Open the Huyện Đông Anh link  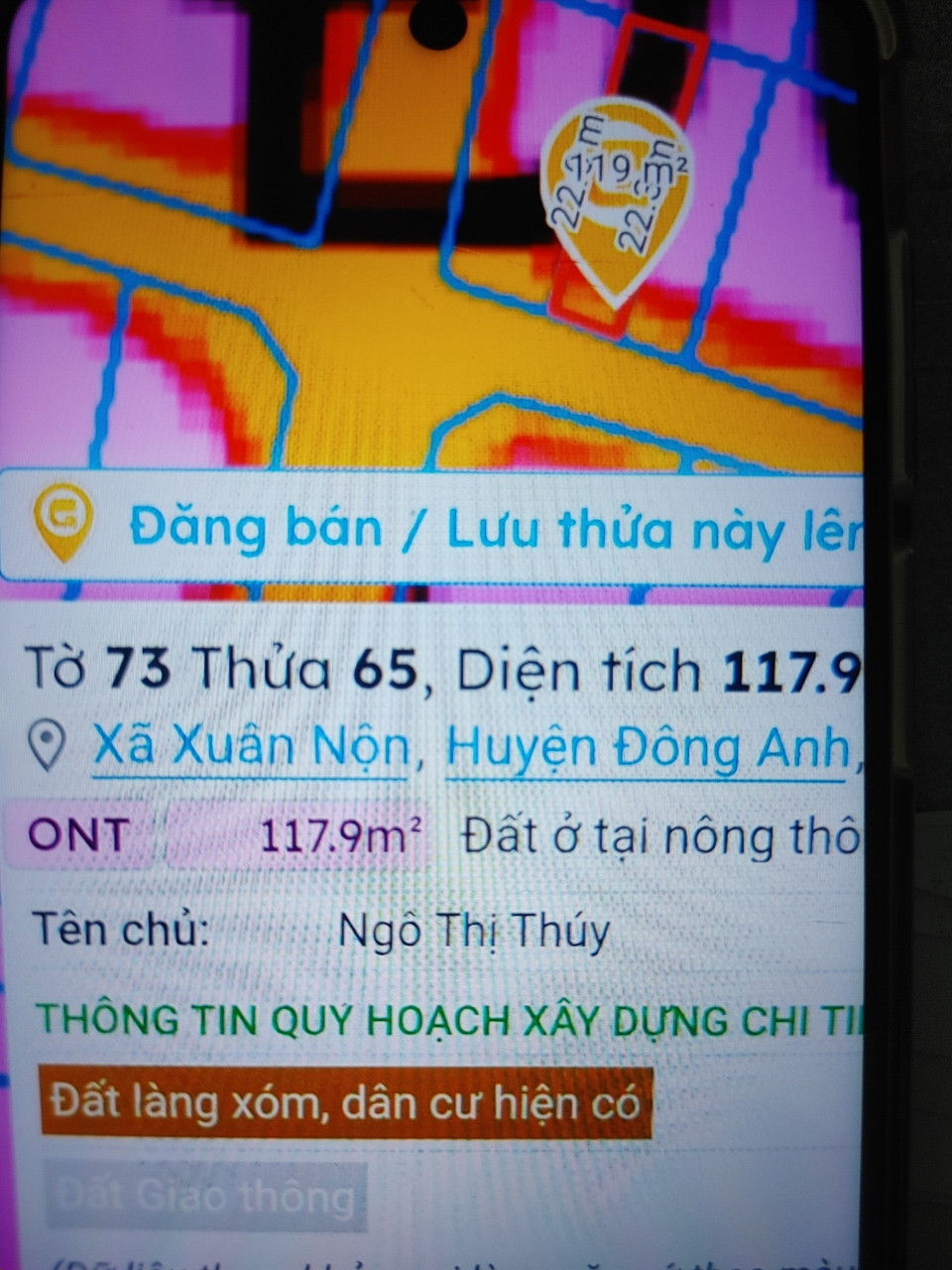click(x=647, y=748)
